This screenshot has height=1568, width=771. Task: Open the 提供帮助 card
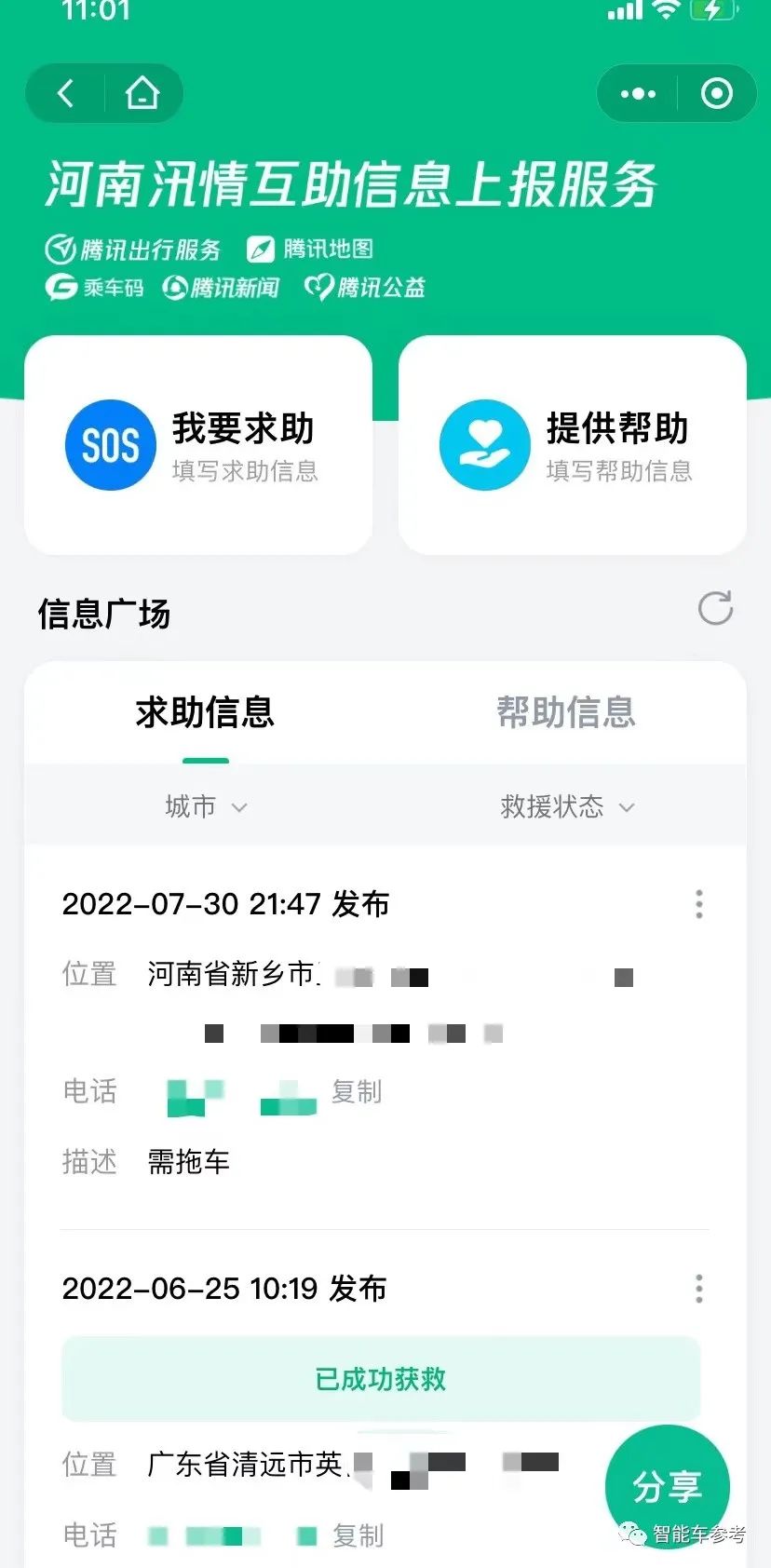click(x=572, y=445)
